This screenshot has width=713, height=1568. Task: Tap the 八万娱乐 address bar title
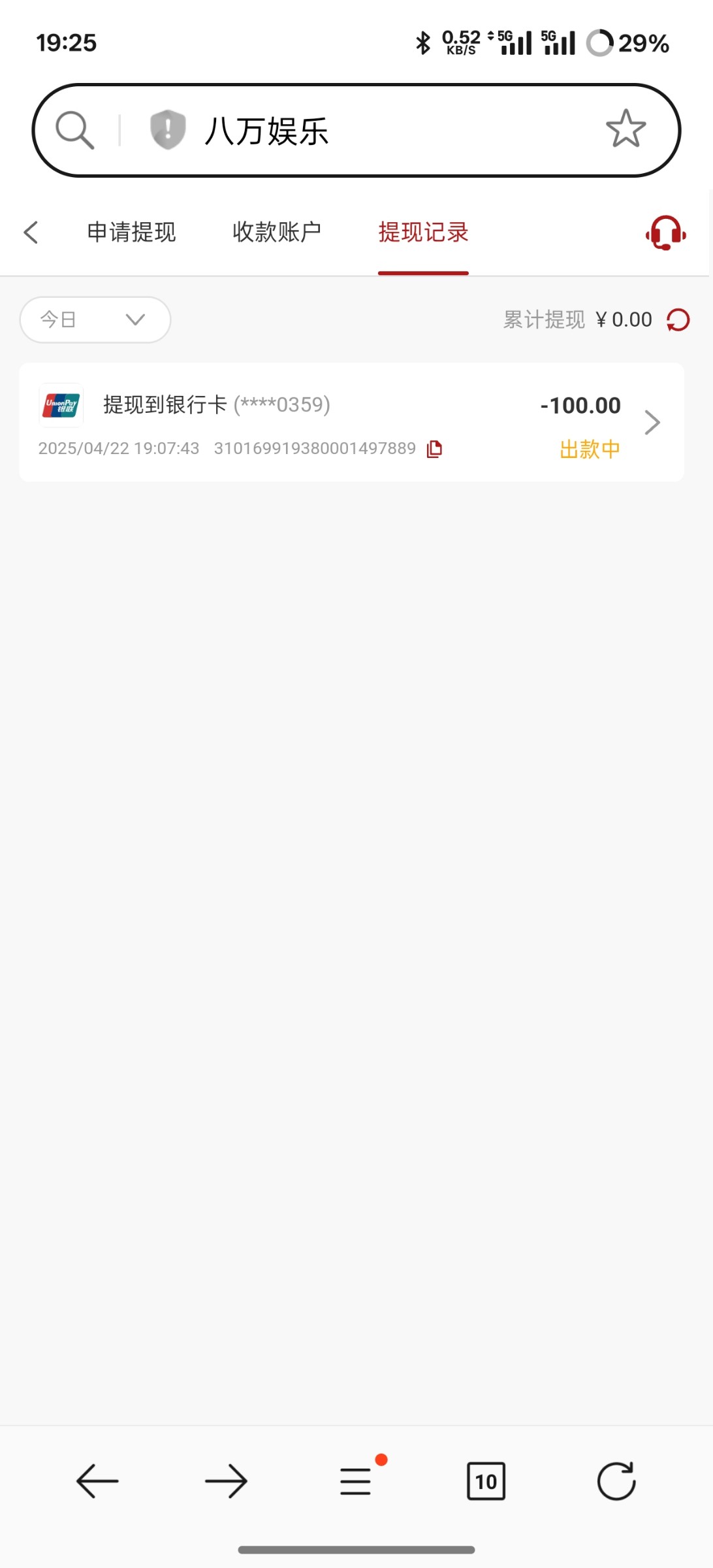266,131
